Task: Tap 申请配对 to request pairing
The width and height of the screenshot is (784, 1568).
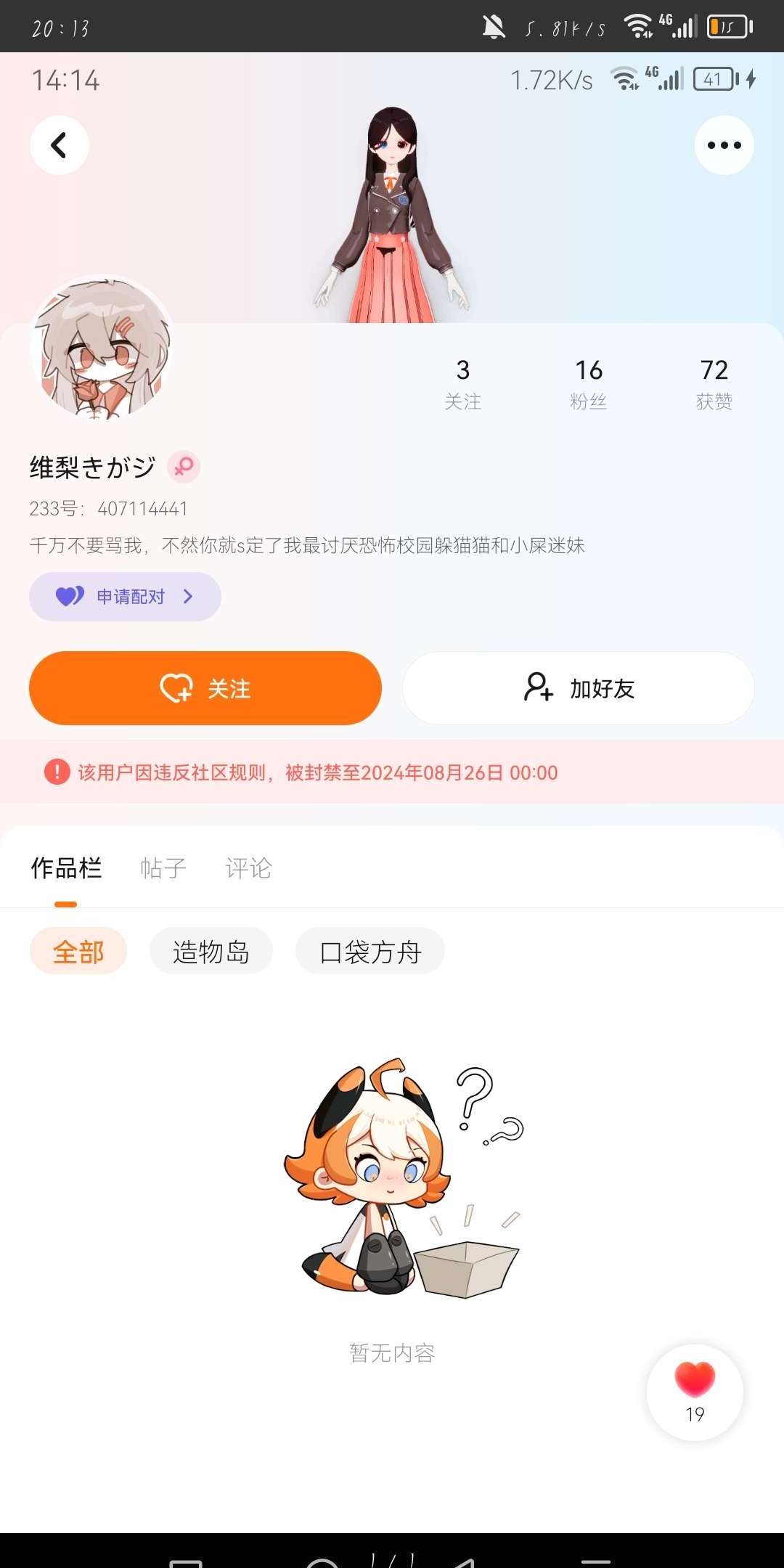Action: pyautogui.click(x=125, y=597)
